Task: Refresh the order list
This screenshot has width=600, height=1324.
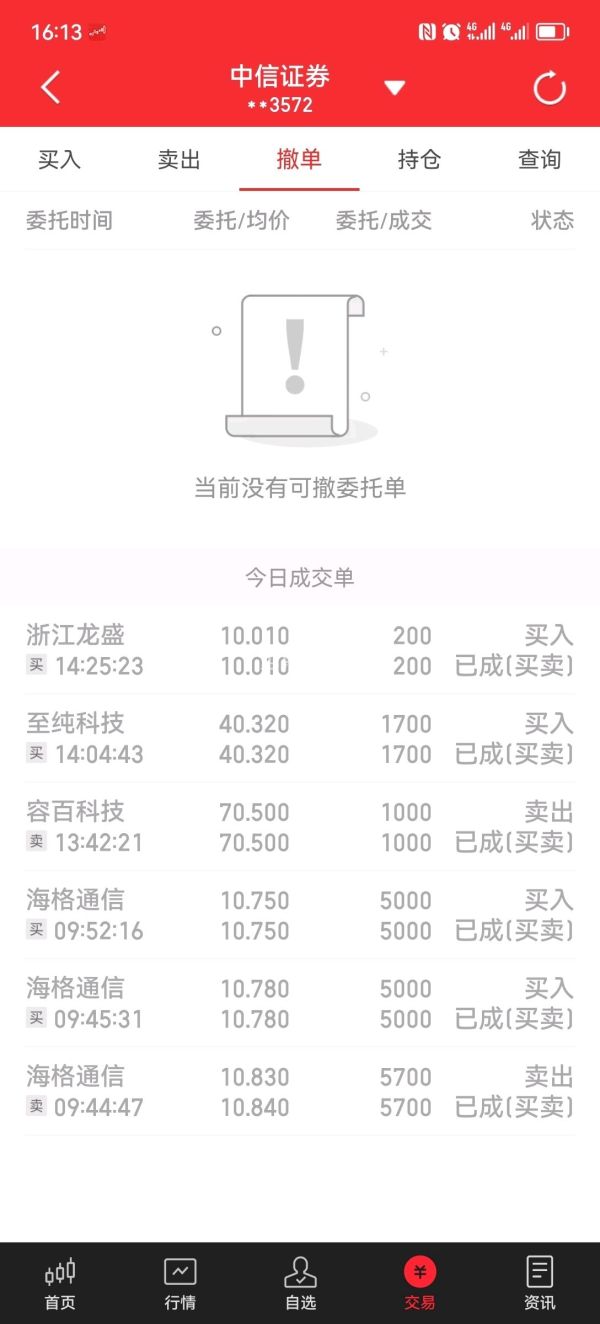Action: pos(549,88)
